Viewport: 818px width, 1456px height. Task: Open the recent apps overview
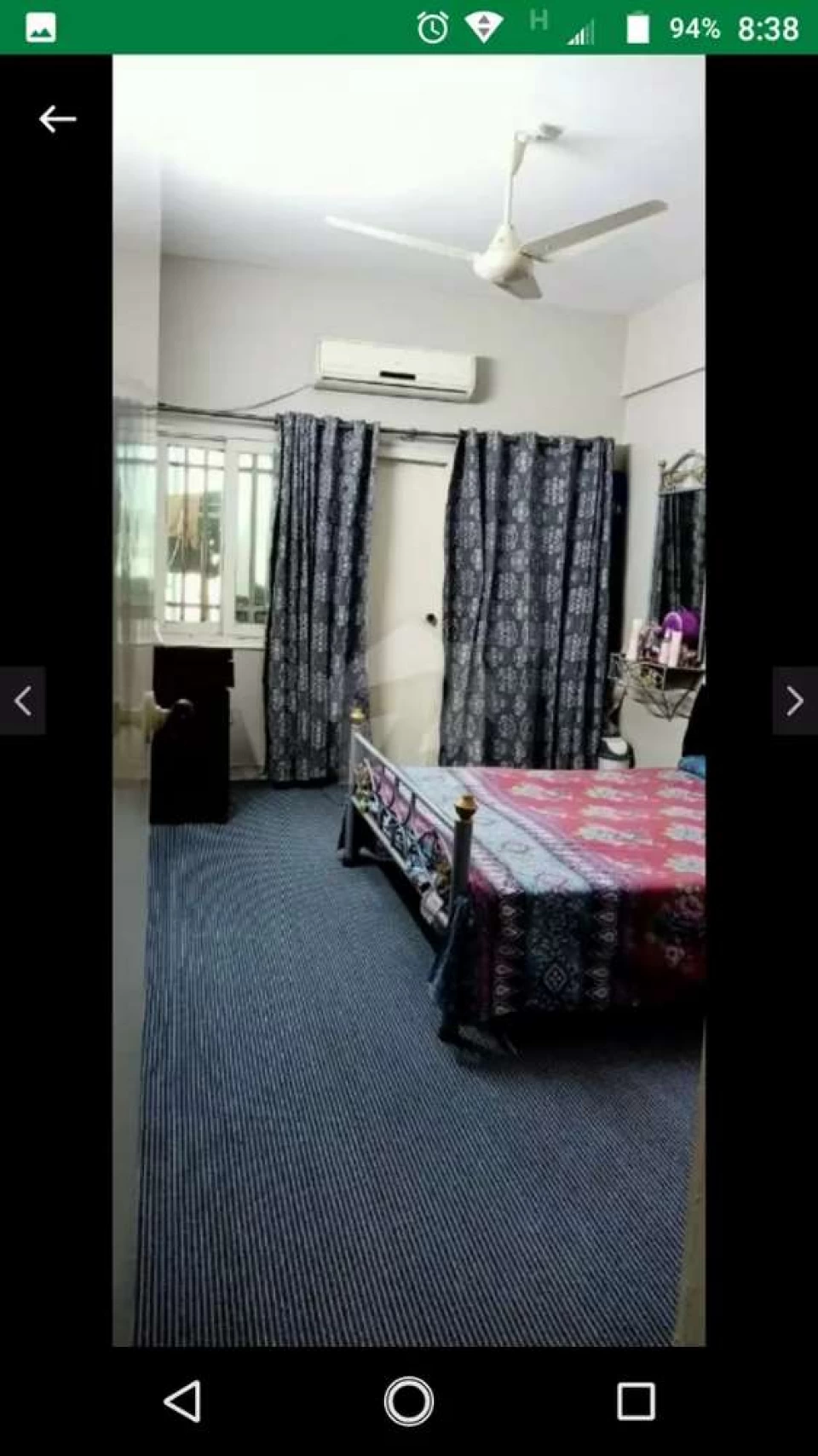coord(636,1401)
